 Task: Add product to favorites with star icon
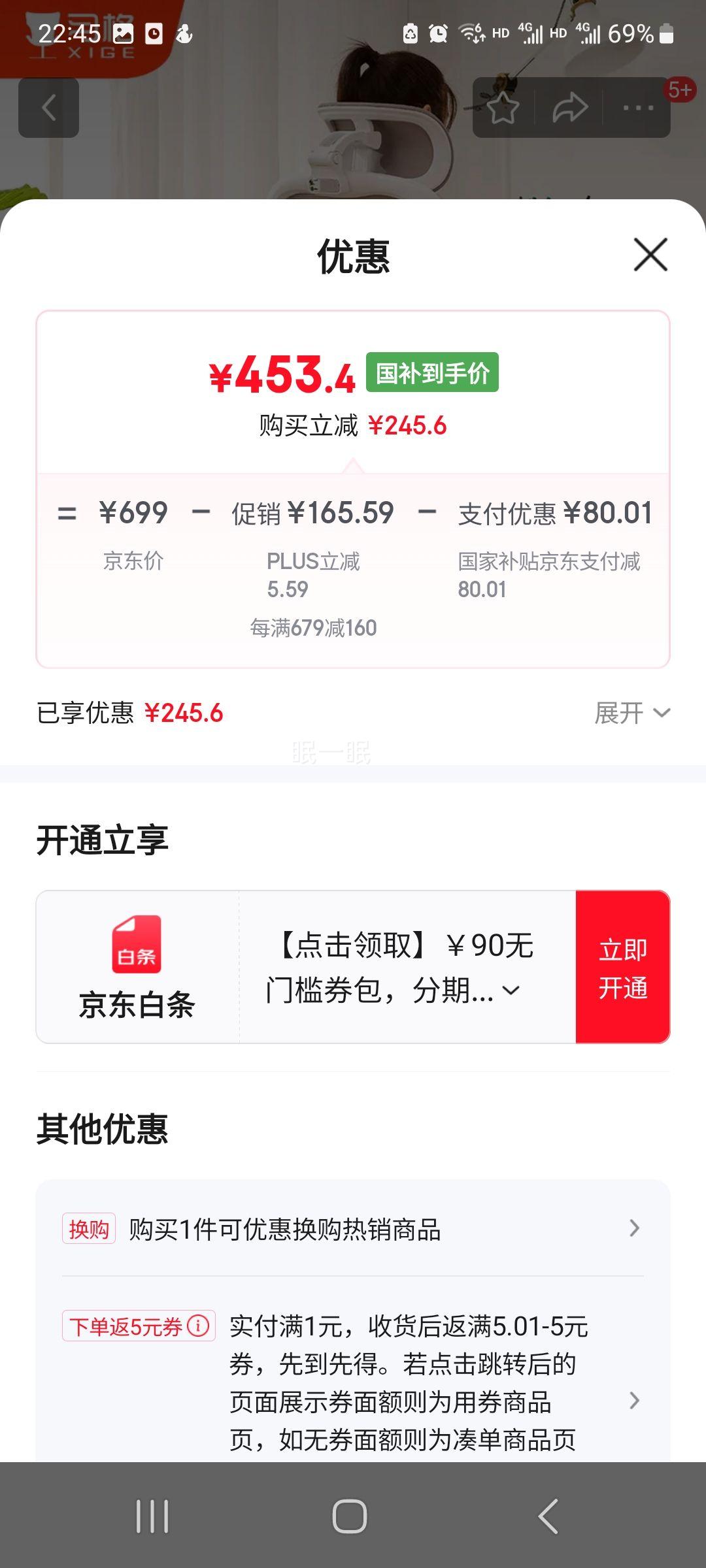point(503,108)
